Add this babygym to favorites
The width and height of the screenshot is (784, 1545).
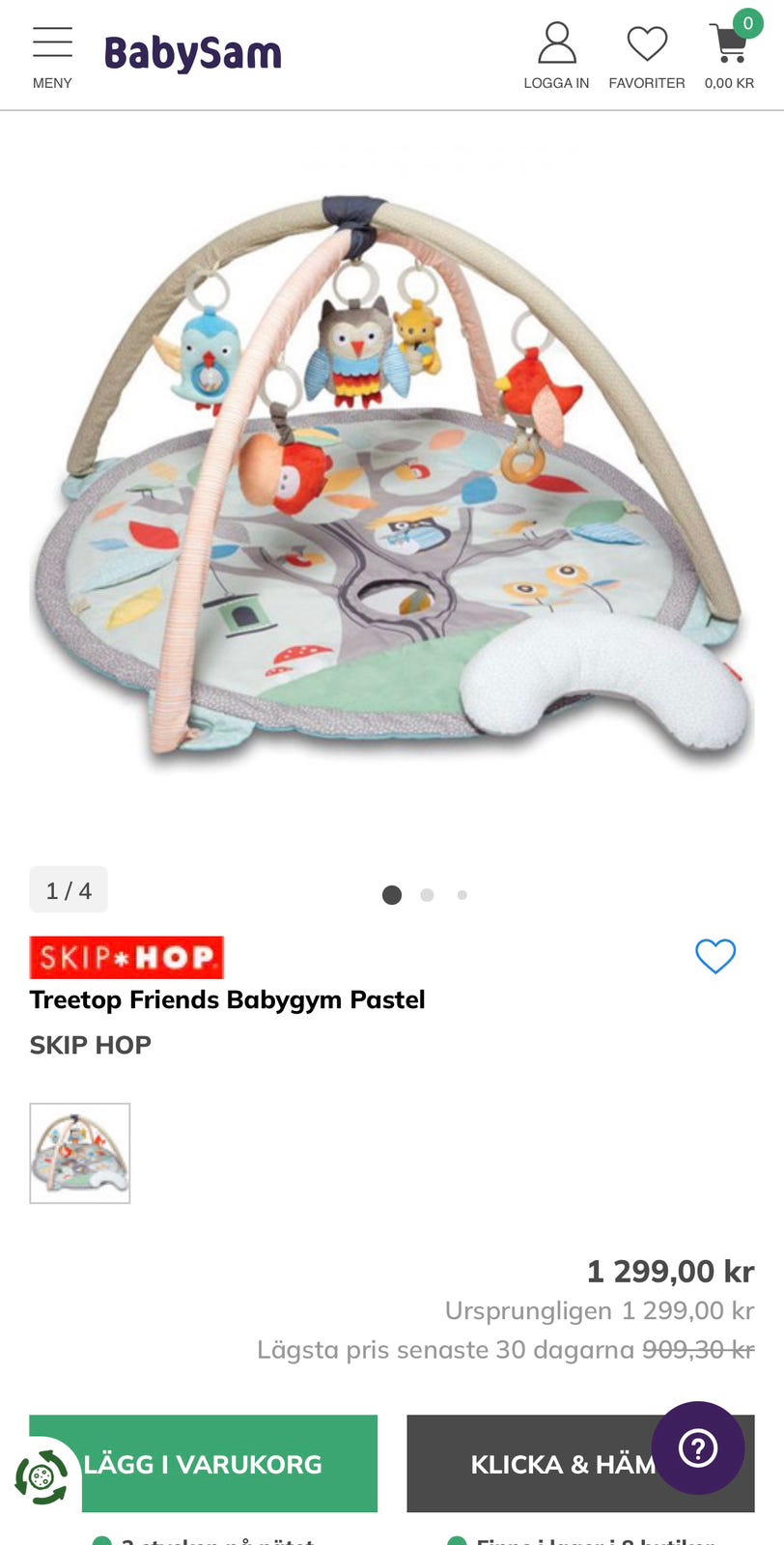pyautogui.click(x=715, y=956)
